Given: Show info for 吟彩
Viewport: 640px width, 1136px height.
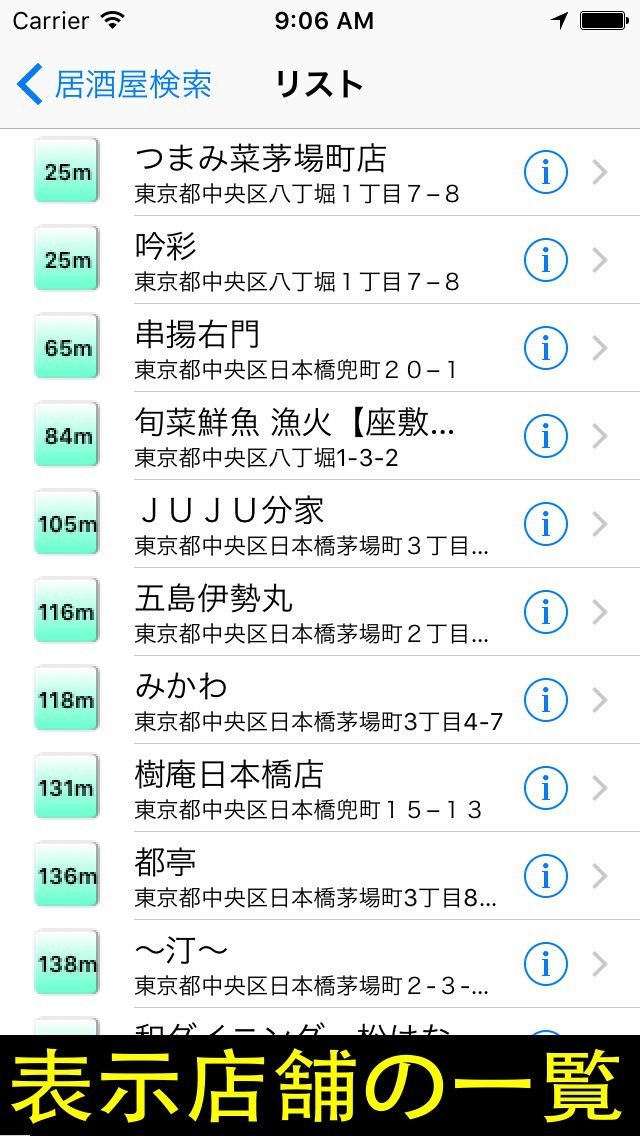Looking at the screenshot, I should [545, 260].
